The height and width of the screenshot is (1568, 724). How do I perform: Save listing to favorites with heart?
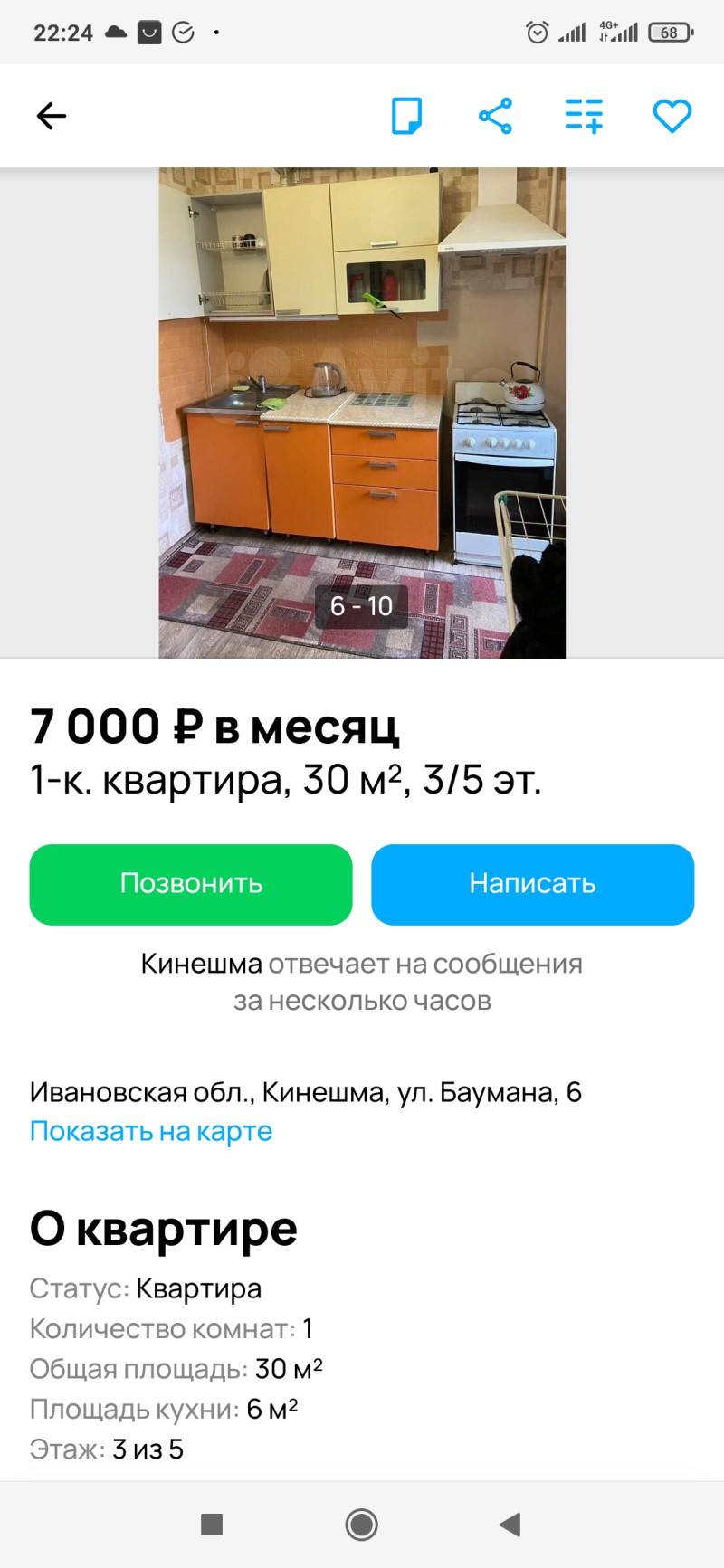pos(672,116)
